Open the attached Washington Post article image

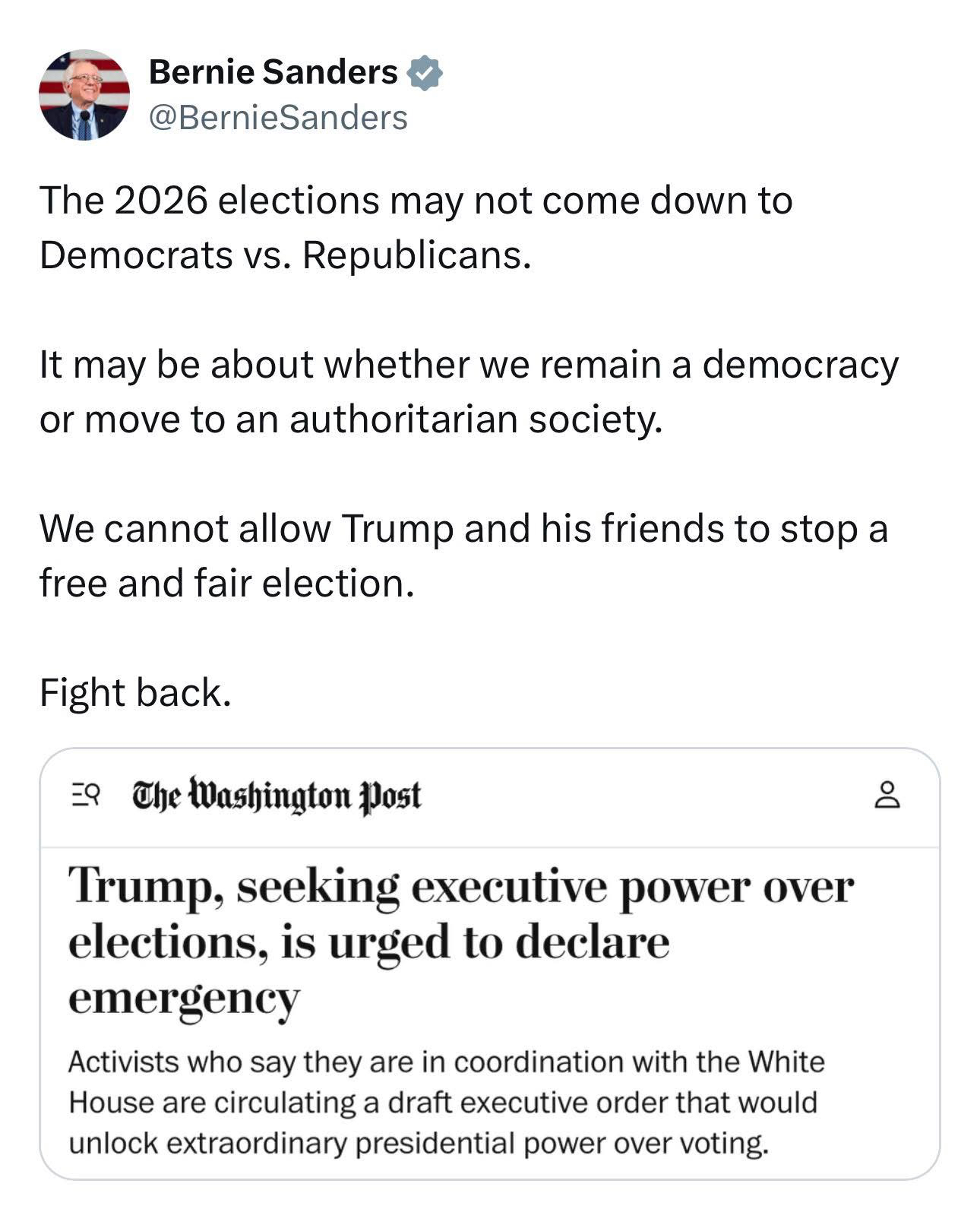[489, 964]
